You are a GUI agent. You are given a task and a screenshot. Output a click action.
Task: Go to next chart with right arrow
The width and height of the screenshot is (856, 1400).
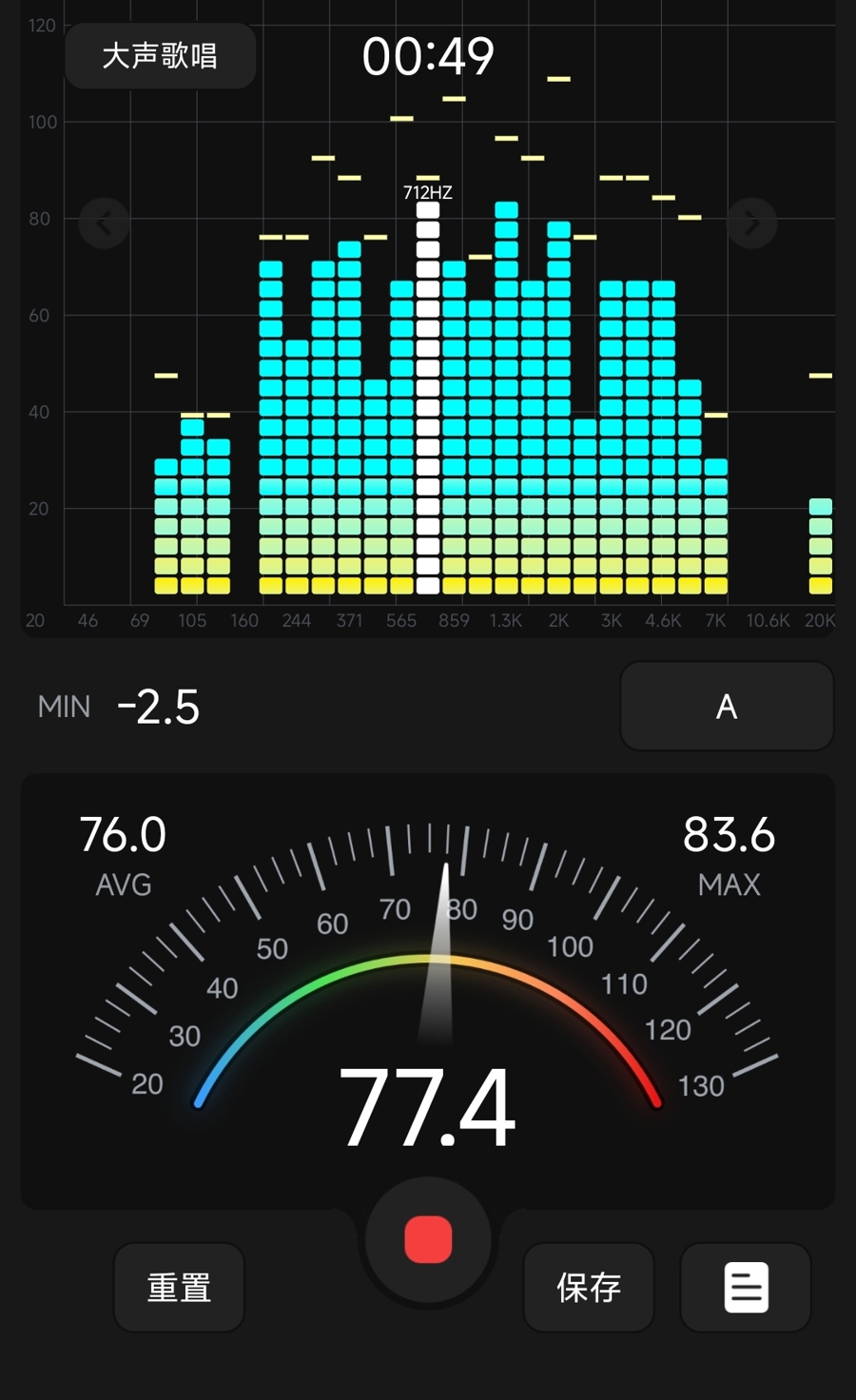[752, 224]
